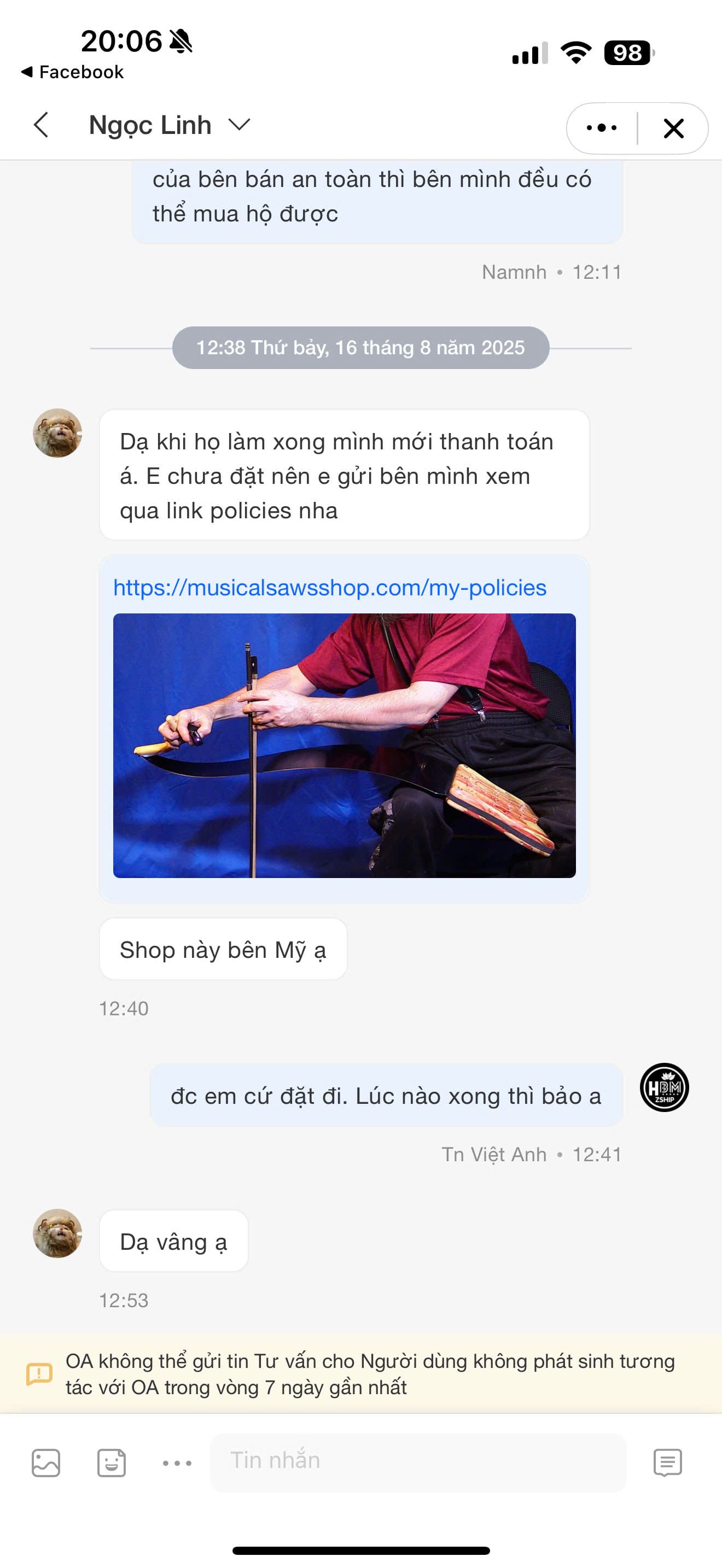View the musical saw link preview image
Viewport: 722px width, 1568px height.
tap(344, 745)
